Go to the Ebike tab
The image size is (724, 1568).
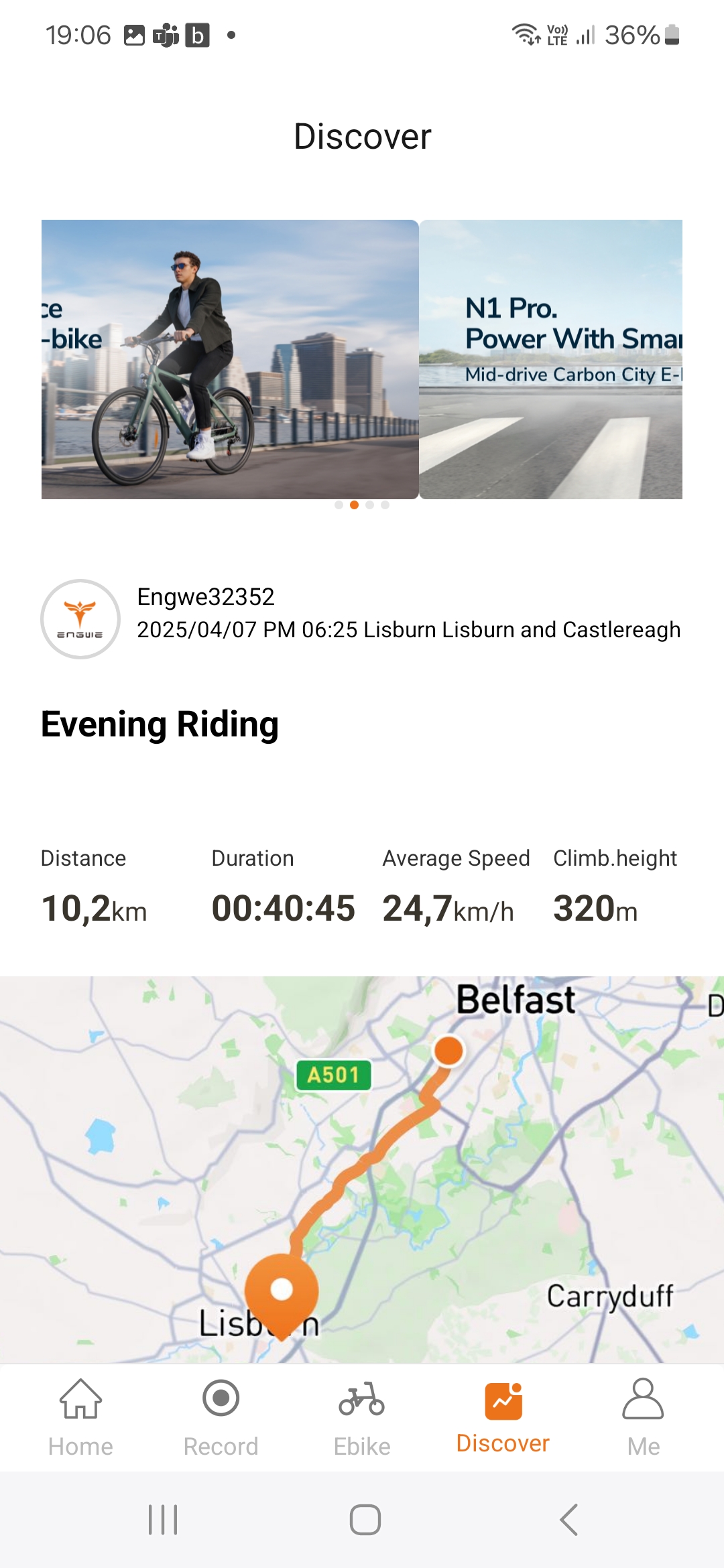coord(362,1417)
